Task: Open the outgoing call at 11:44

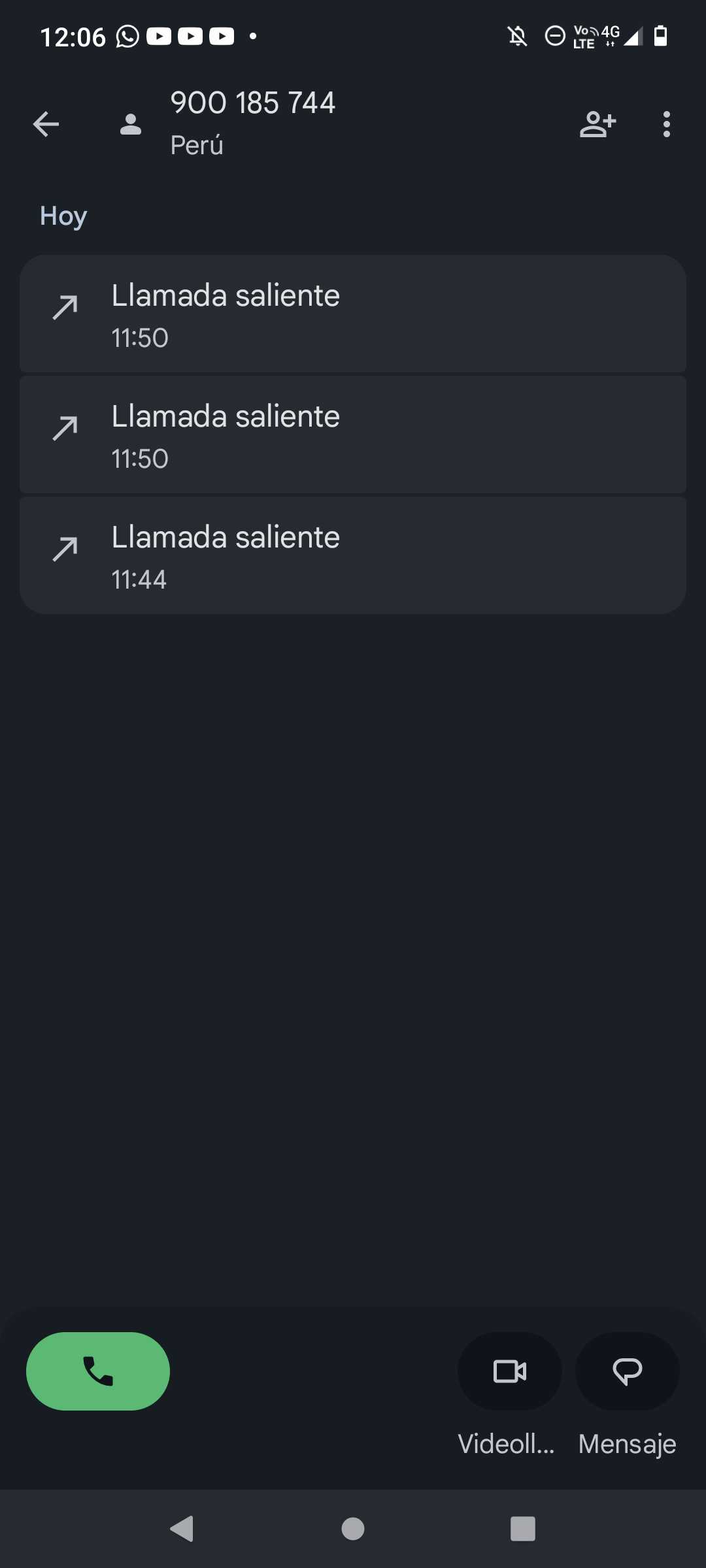Action: (x=353, y=555)
